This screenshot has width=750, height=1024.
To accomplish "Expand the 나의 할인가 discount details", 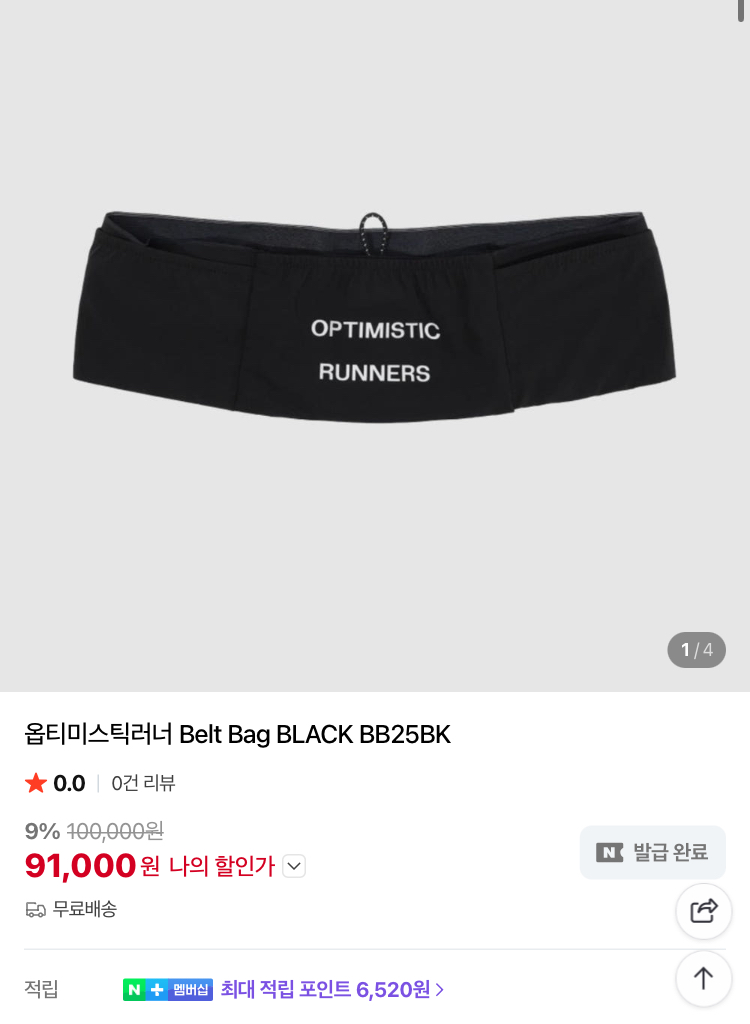I will pos(293,866).
